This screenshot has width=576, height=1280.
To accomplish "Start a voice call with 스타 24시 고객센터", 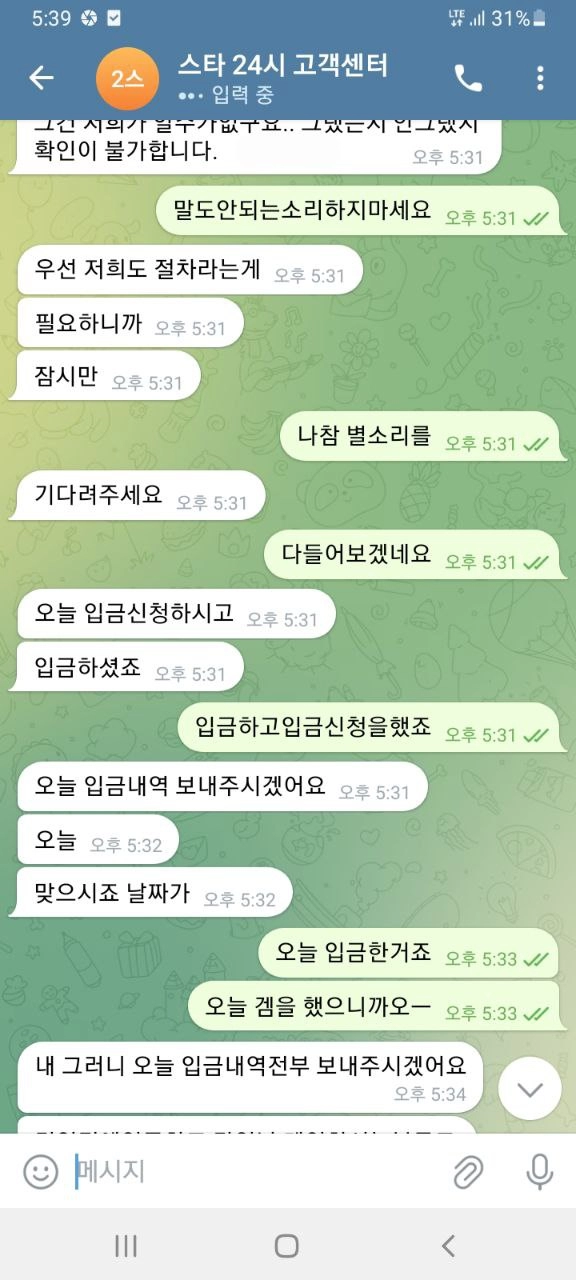I will click(468, 78).
